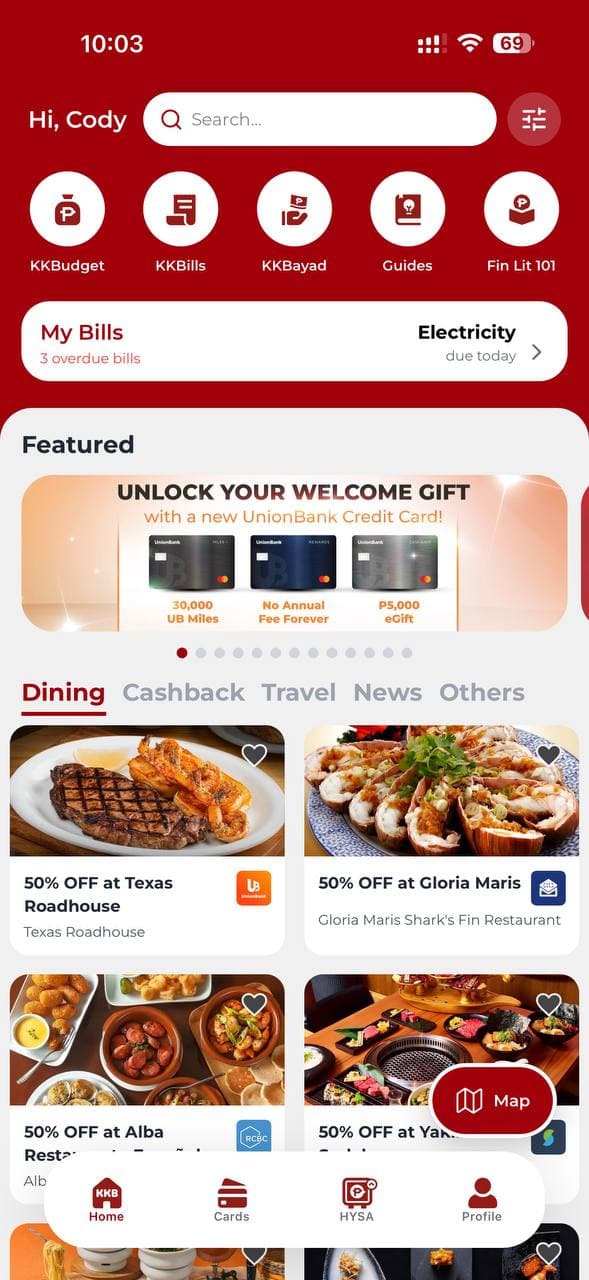Show the Others tab
Screen dimensions: 589x1280
[x=482, y=692]
